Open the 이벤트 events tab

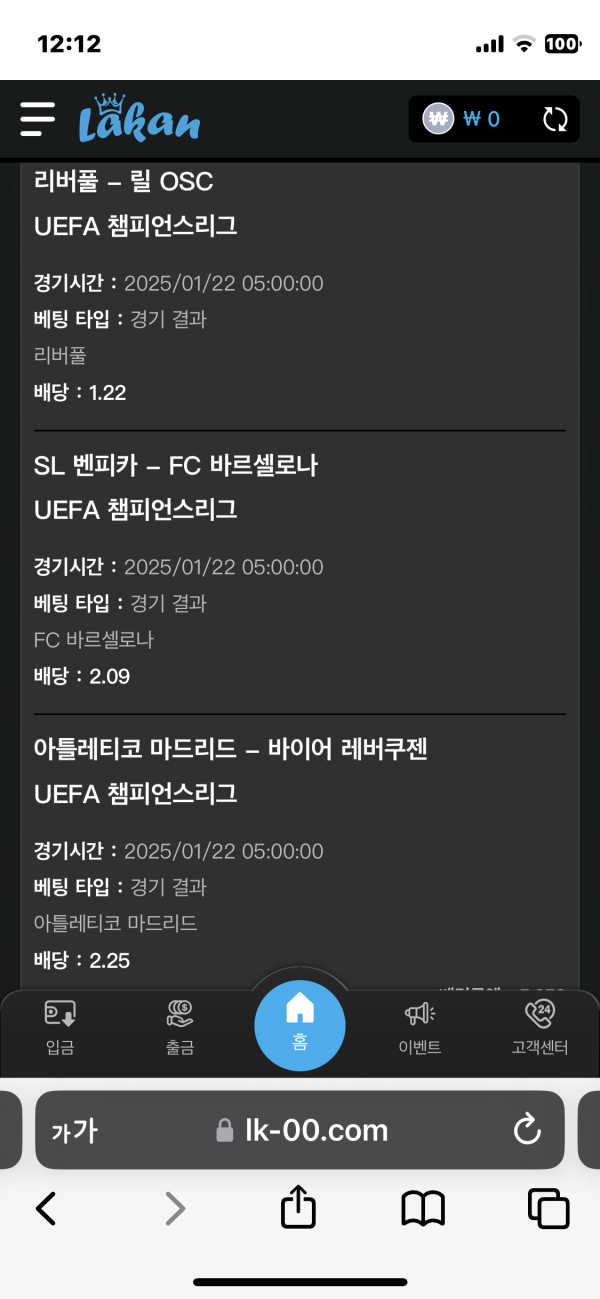click(420, 1028)
